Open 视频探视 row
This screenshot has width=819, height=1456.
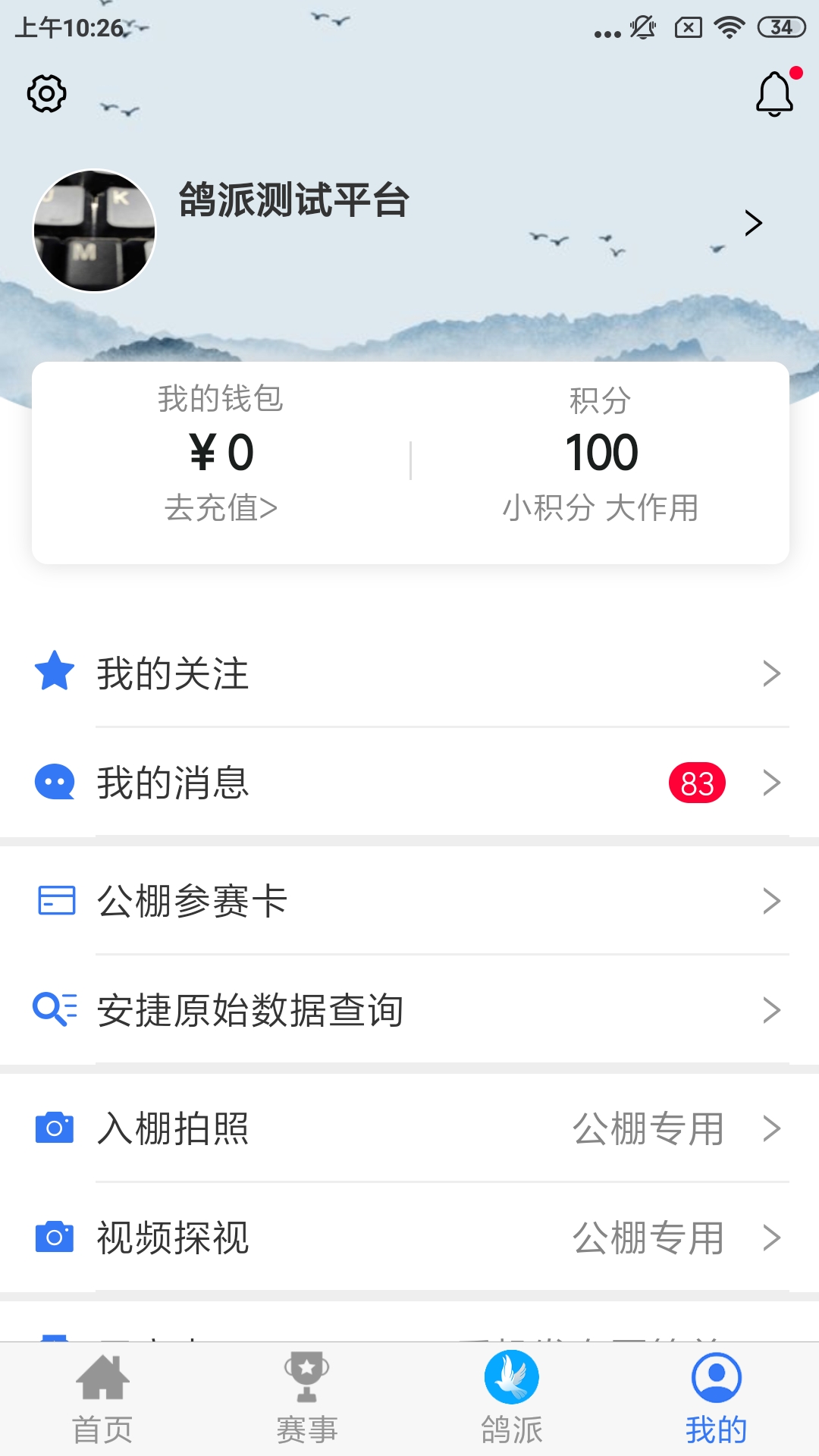point(409,1238)
